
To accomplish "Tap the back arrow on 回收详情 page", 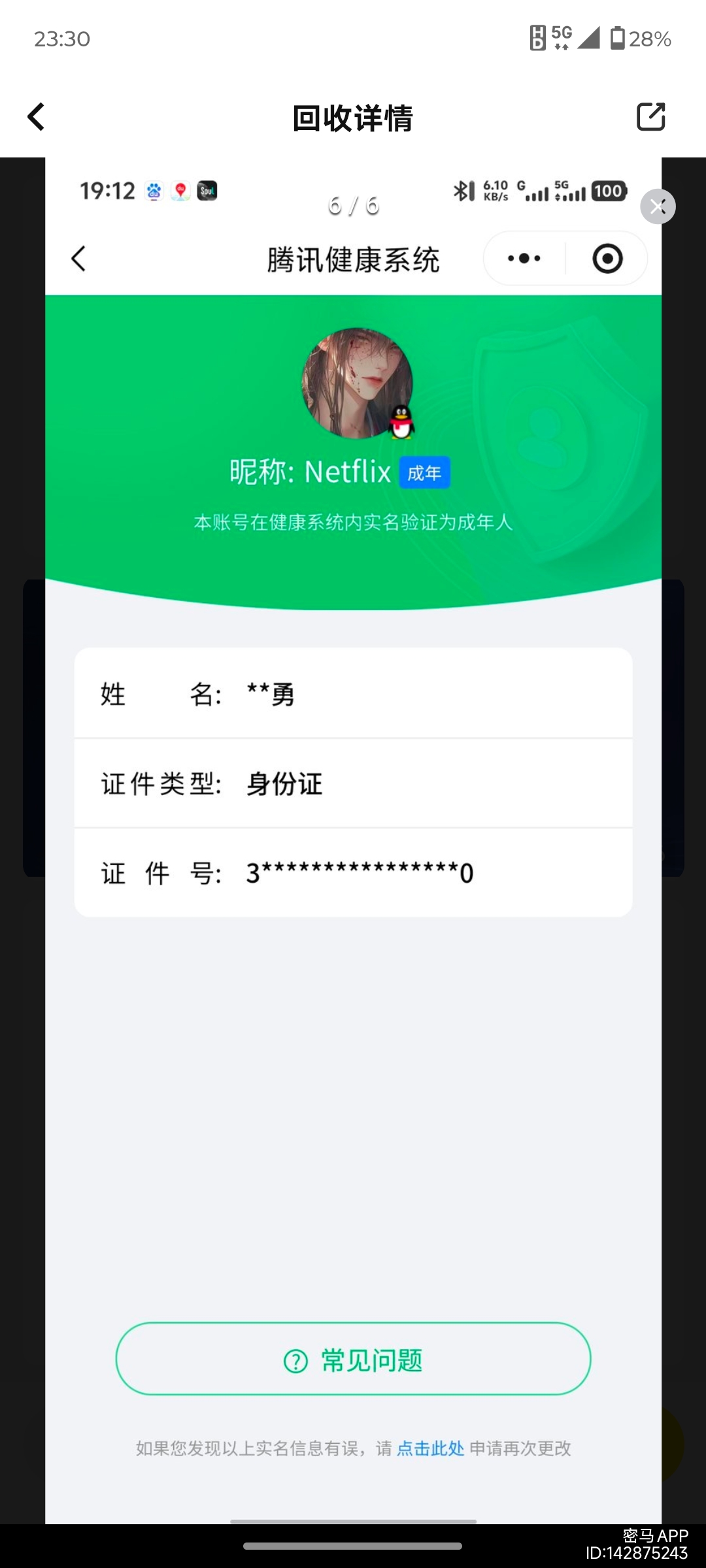I will [x=36, y=116].
